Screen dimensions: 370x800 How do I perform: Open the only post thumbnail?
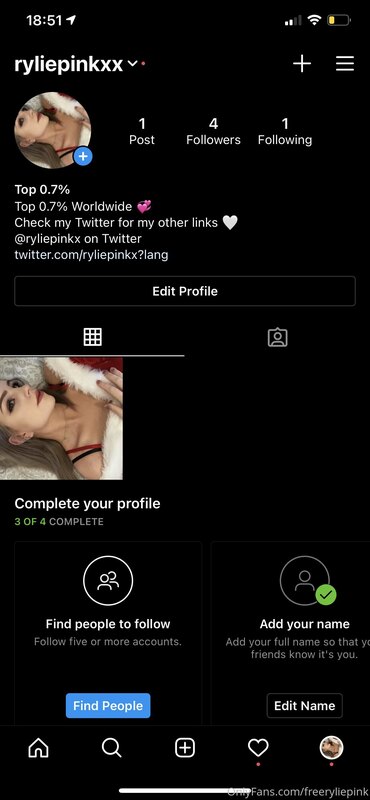point(61,418)
